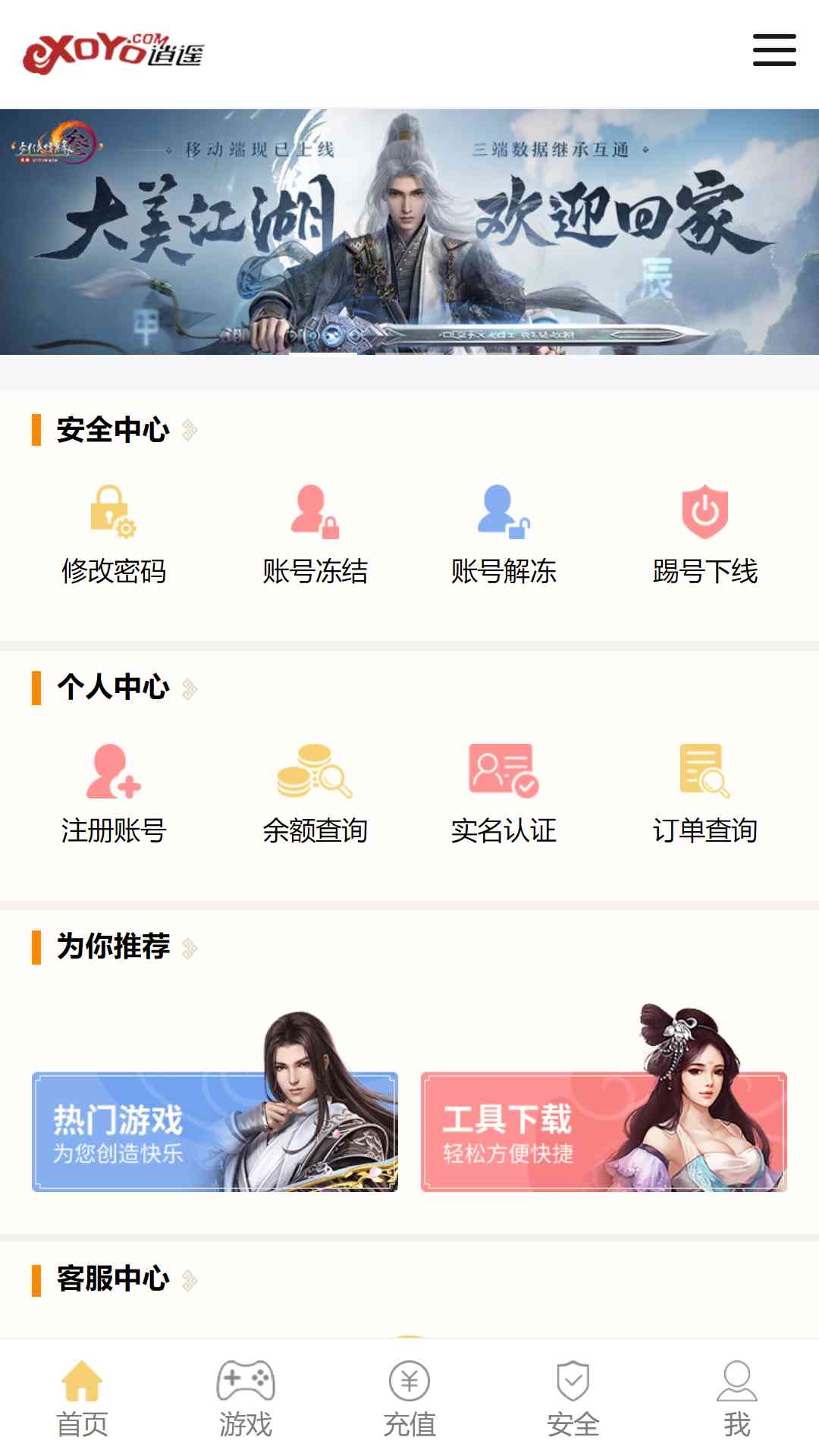Check balance via 余额查询

(x=315, y=794)
